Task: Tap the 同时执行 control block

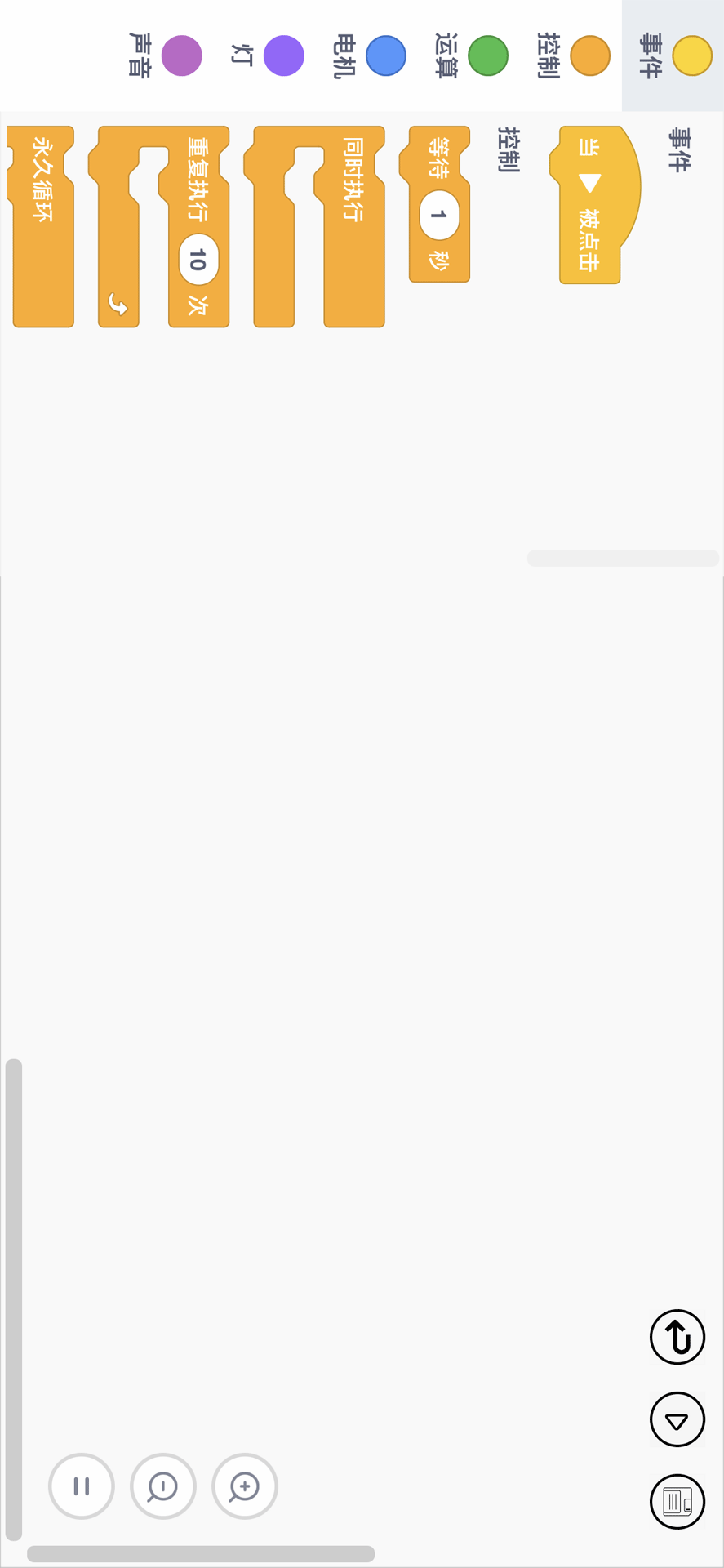Action: [318, 226]
